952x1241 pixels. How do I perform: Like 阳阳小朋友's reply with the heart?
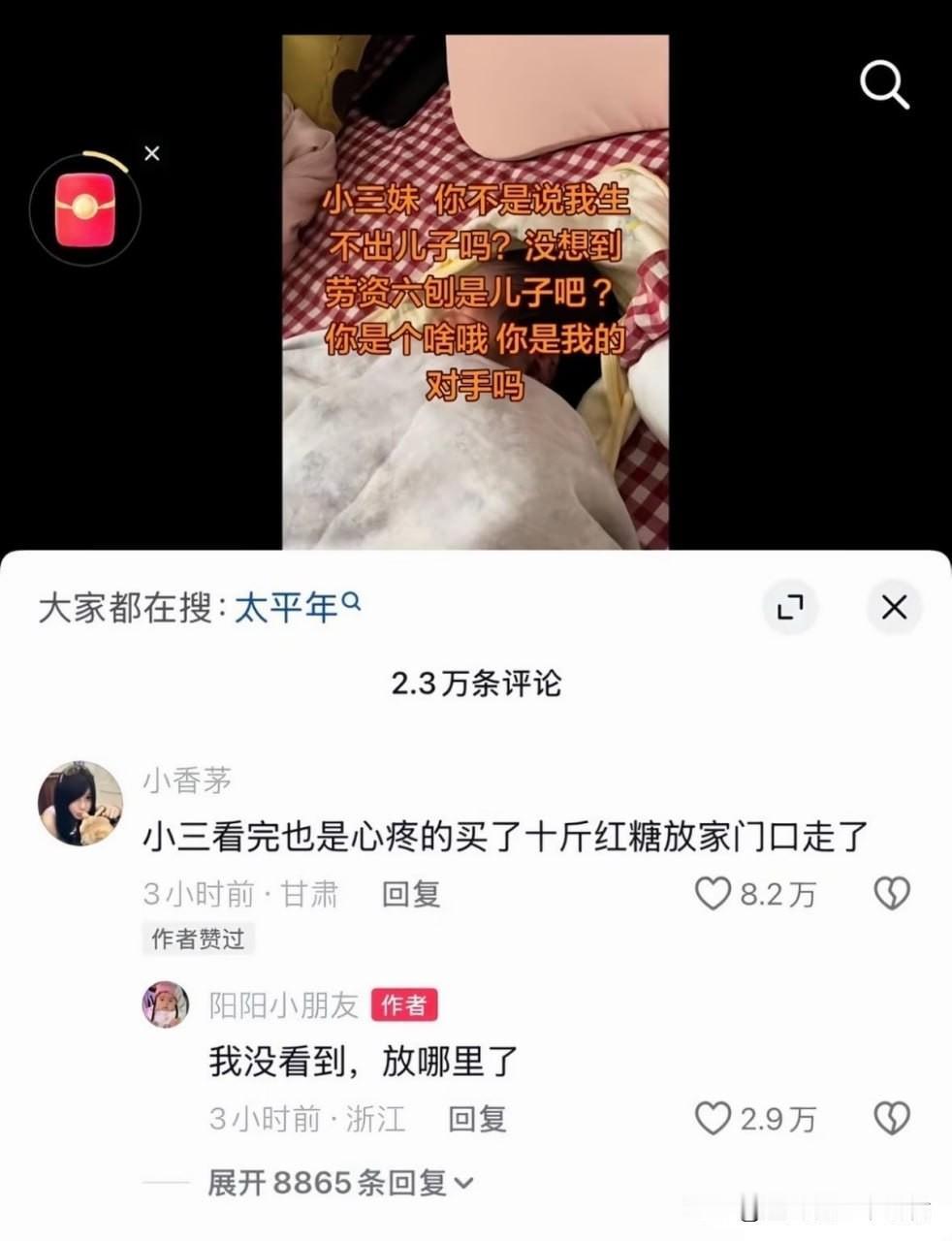[x=714, y=1120]
